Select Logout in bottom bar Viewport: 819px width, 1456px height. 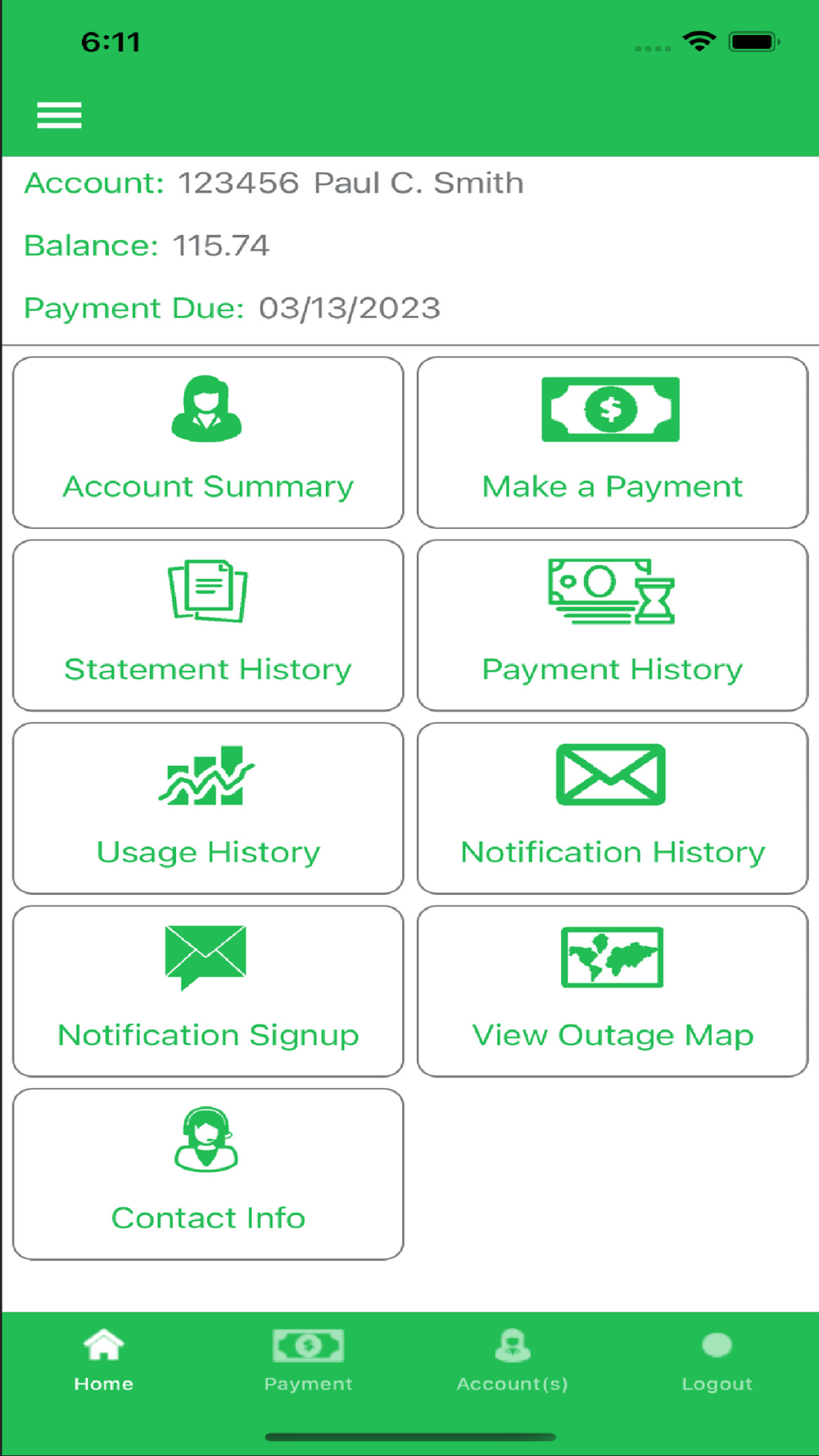coord(717,1361)
